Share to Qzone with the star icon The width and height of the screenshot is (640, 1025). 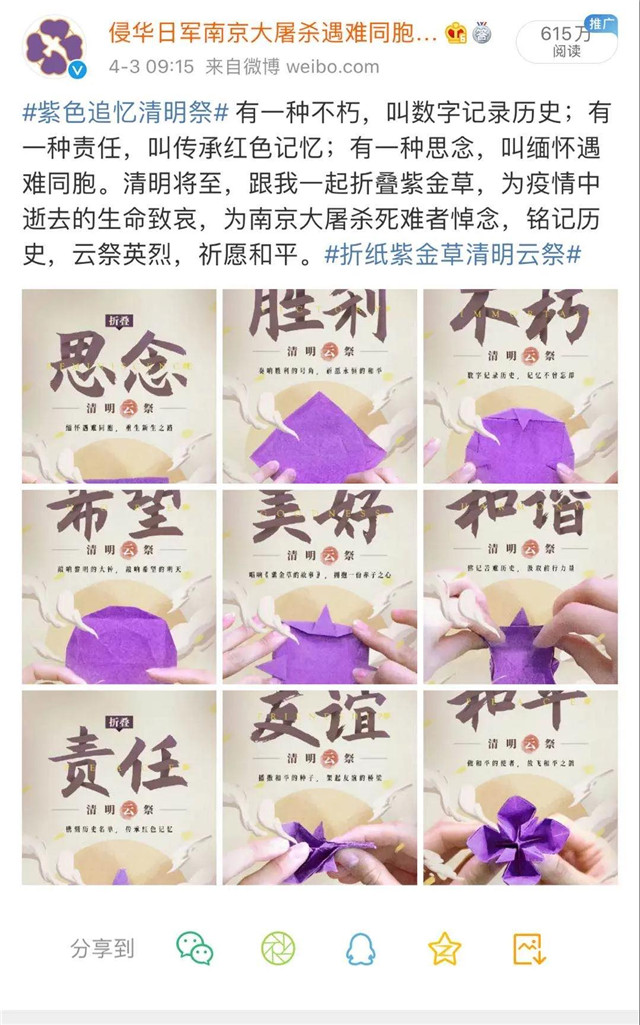[x=444, y=948]
